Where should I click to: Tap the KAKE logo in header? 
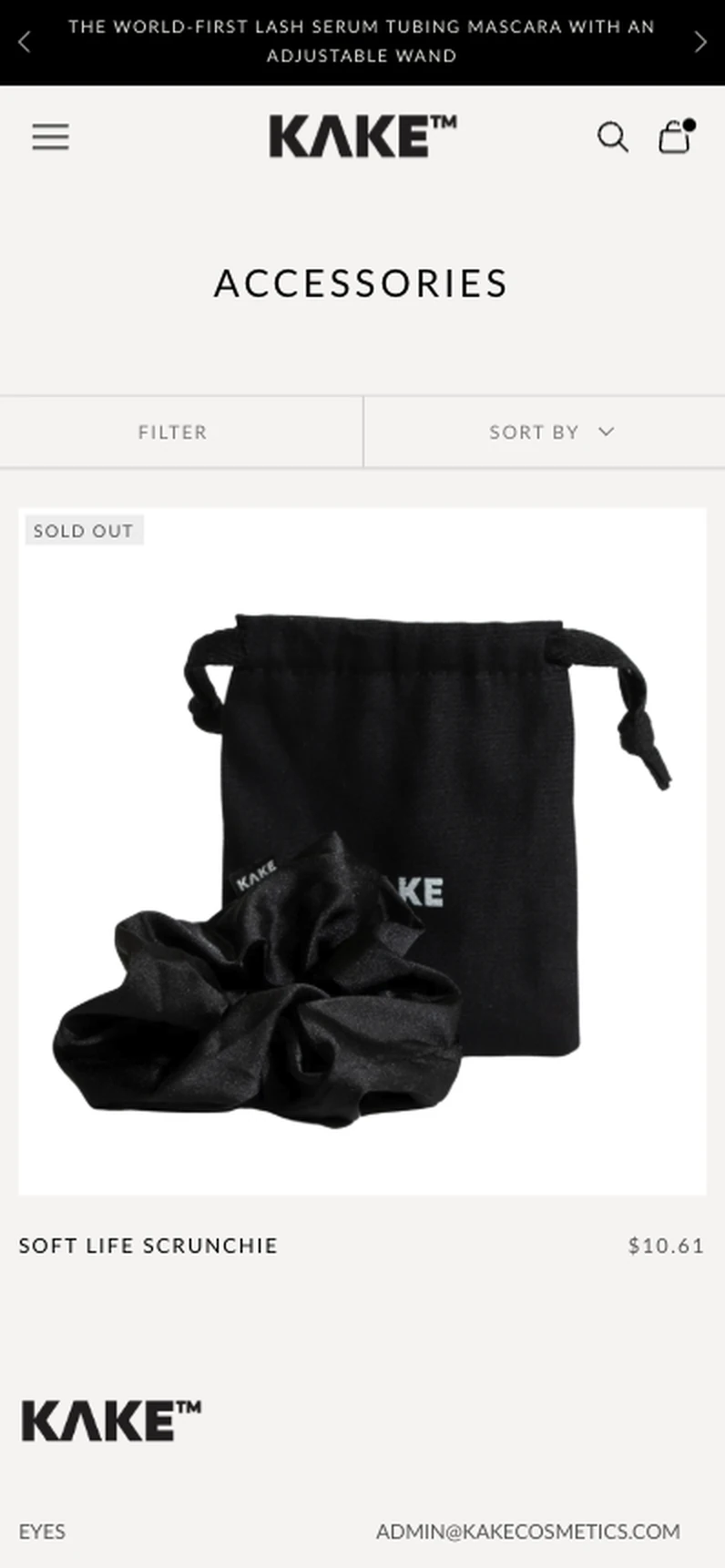(362, 137)
